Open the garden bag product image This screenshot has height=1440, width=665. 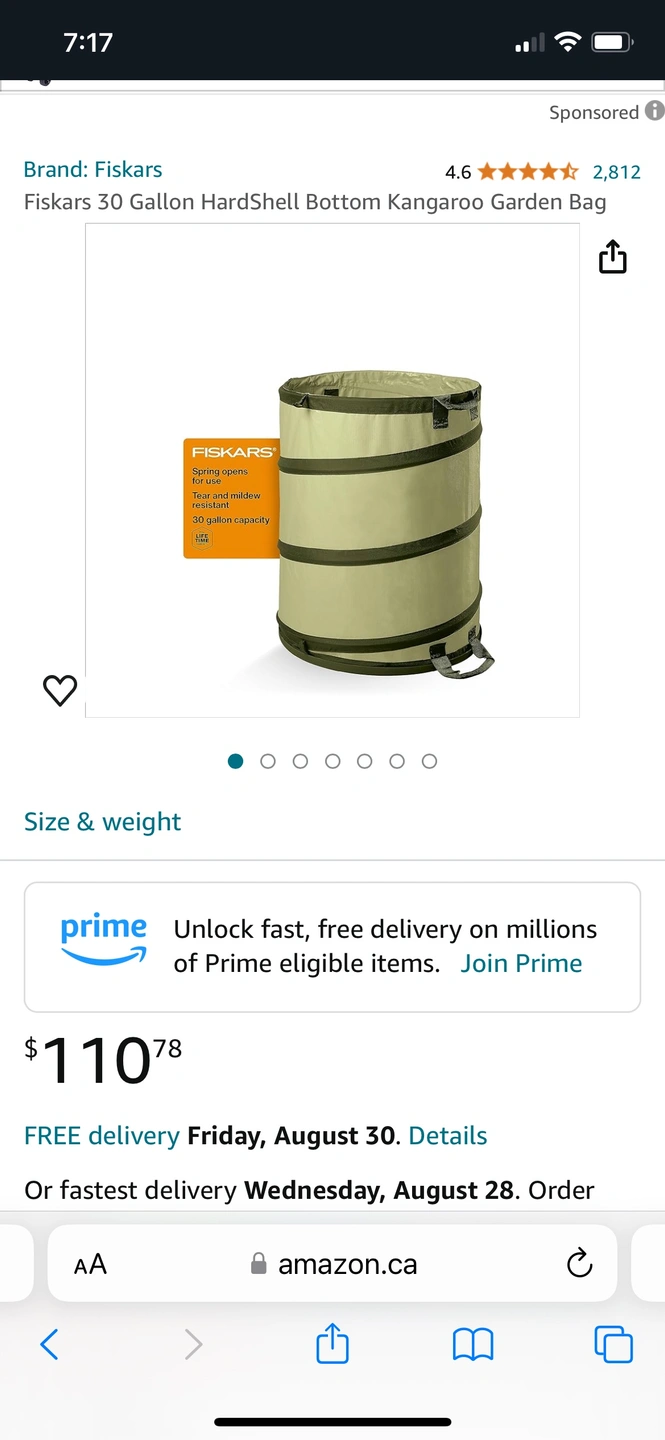pos(332,470)
